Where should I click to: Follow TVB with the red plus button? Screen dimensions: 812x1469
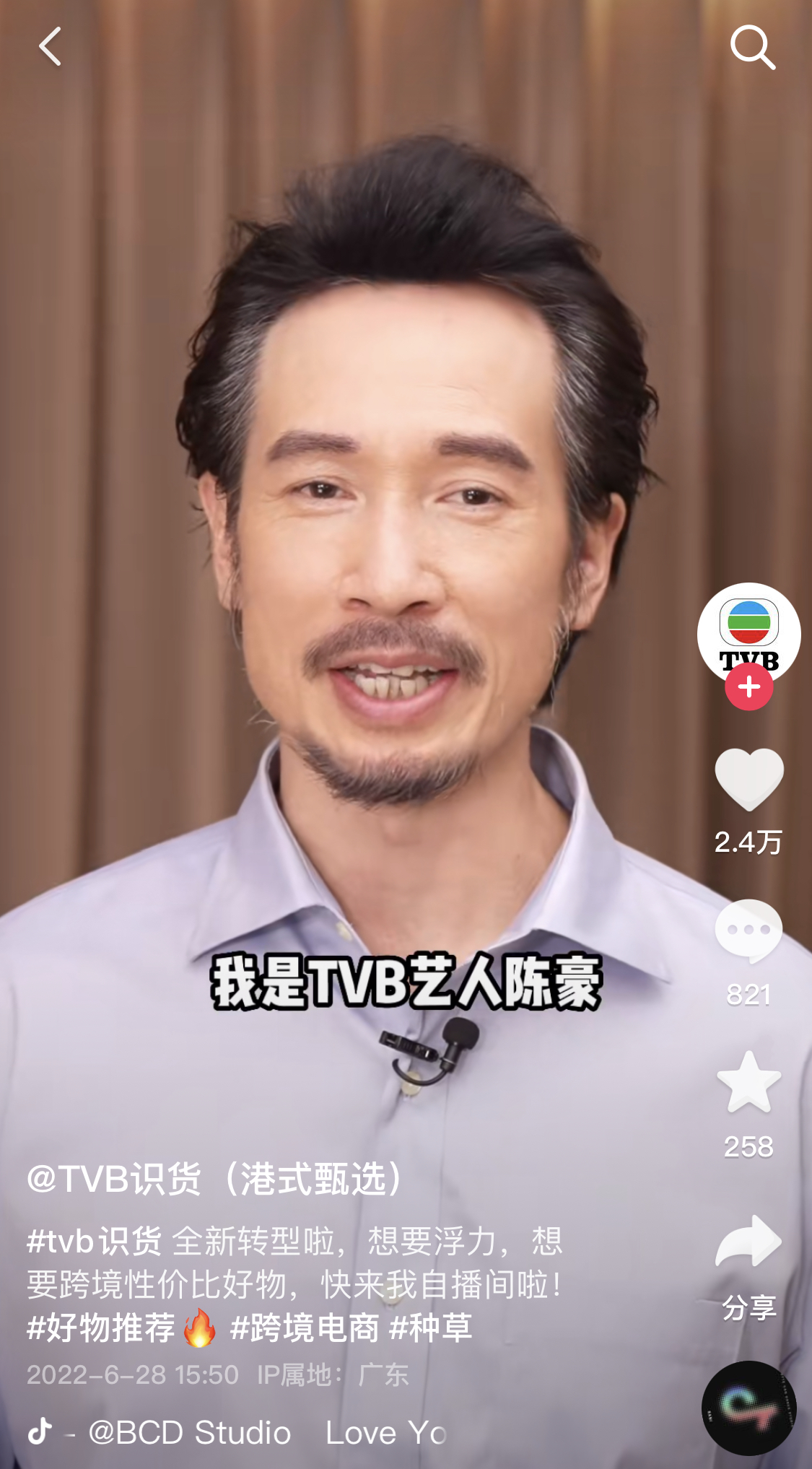click(748, 687)
